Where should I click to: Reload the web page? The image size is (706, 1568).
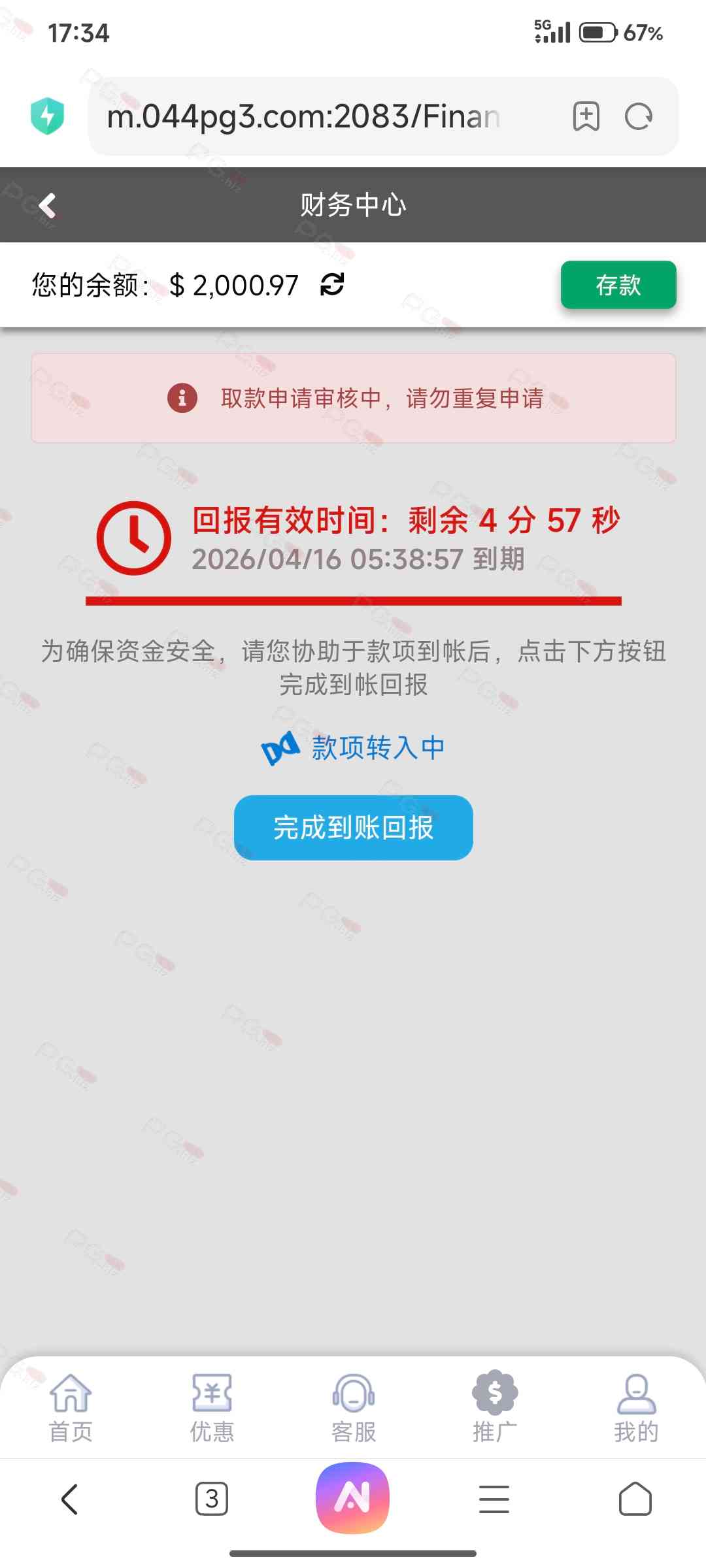click(x=638, y=117)
